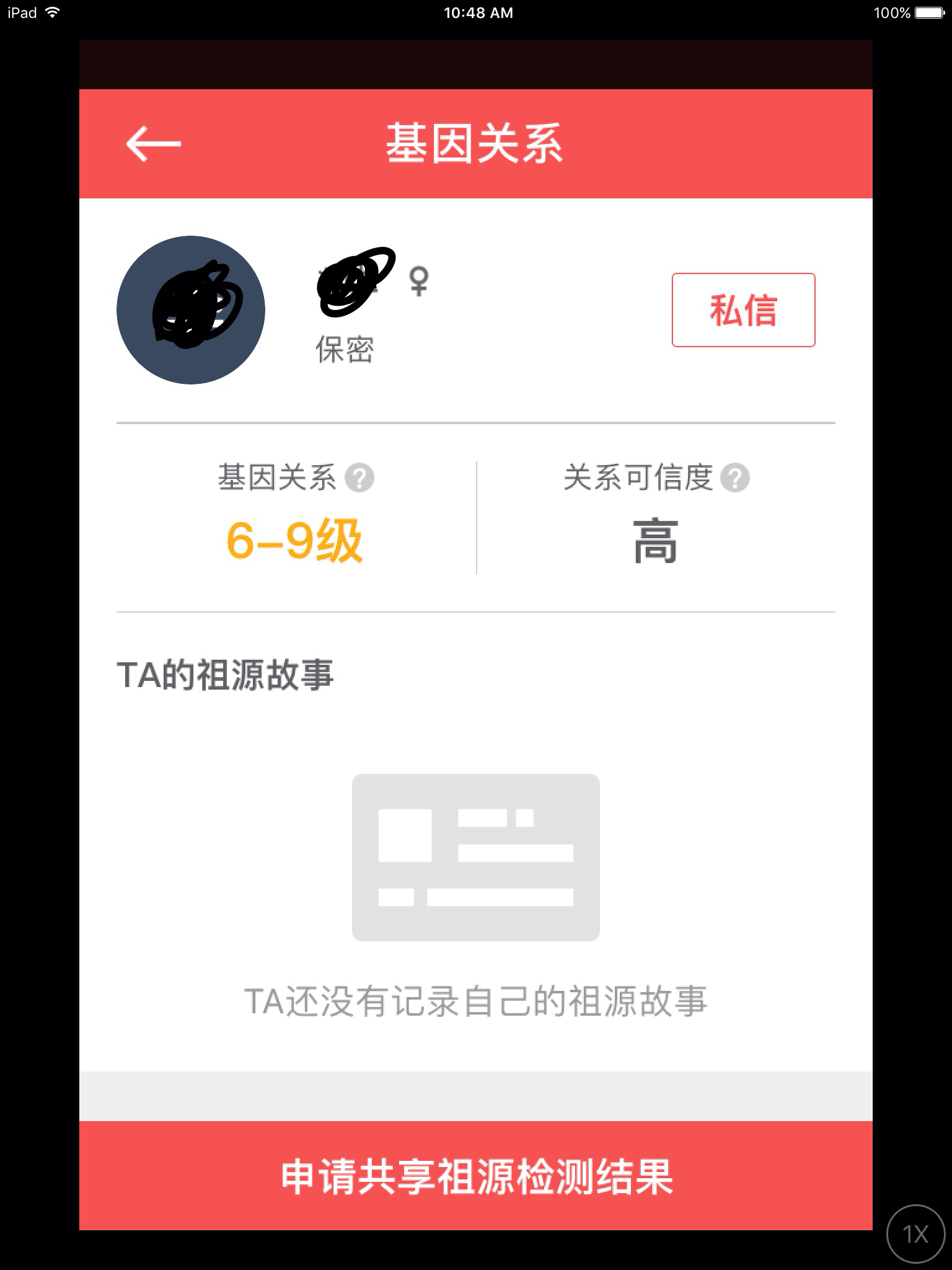Go back using the header arrow
Viewport: 952px width, 1270px height.
[x=153, y=144]
